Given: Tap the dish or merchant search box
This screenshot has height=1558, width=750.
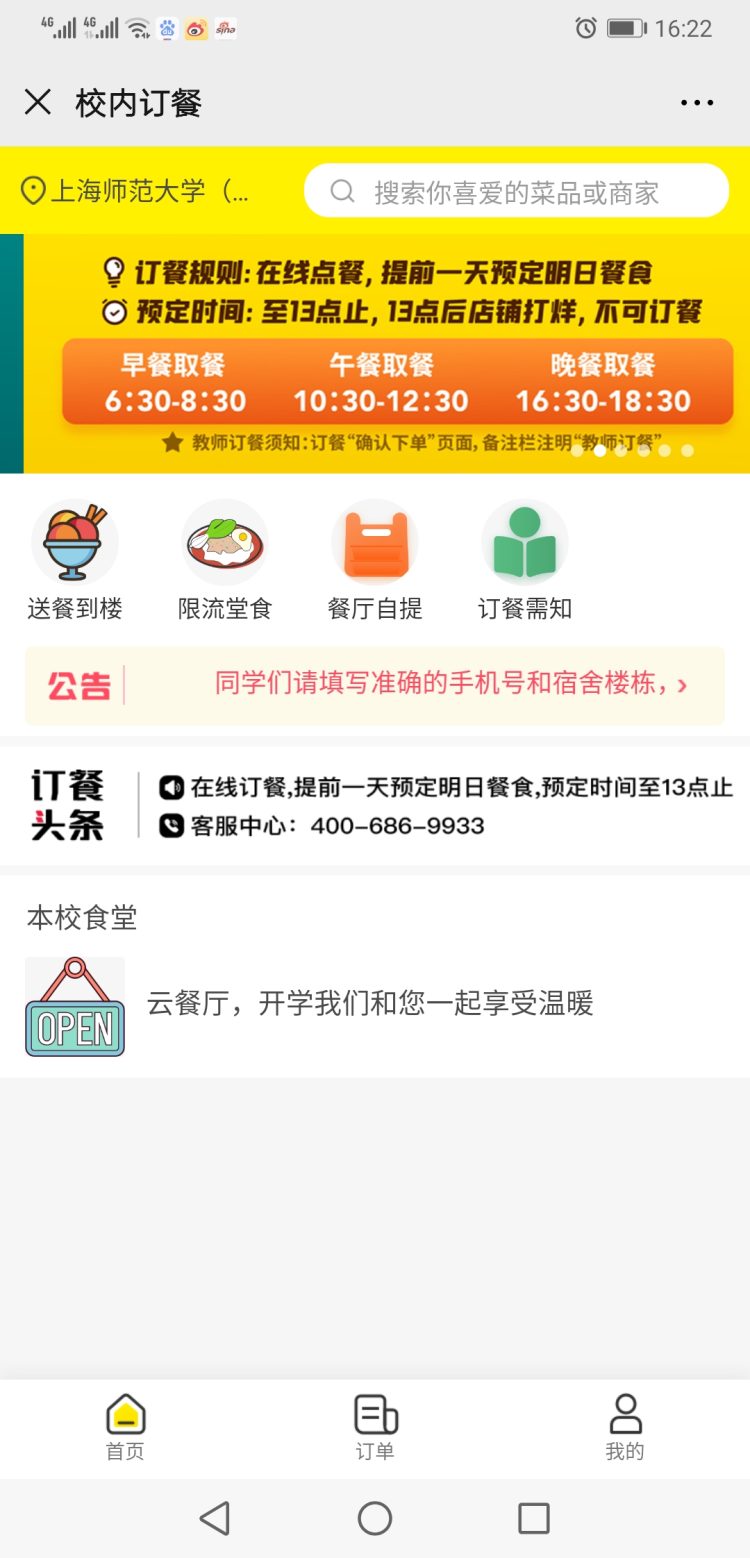Looking at the screenshot, I should [x=516, y=191].
